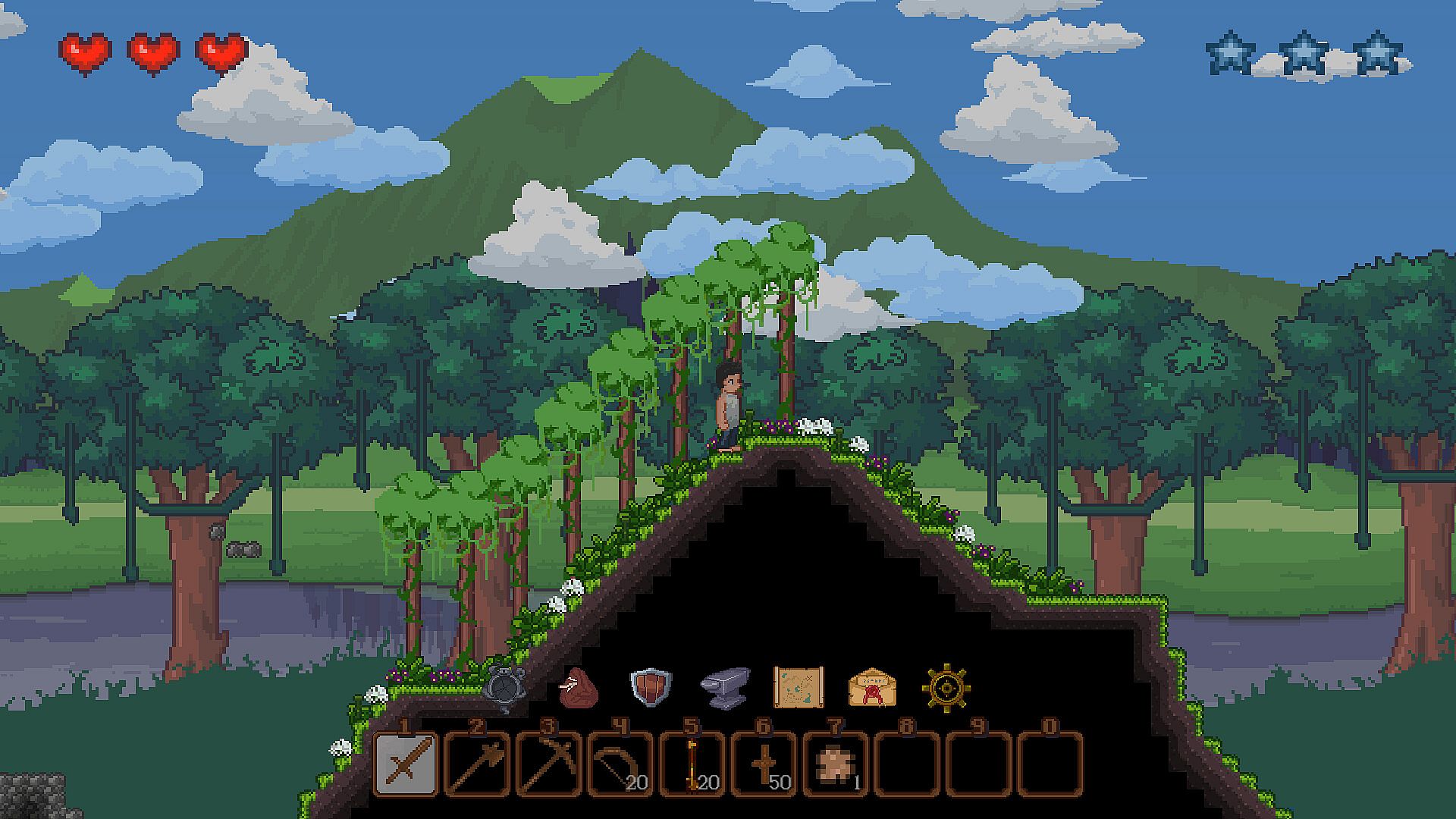Select the item in slot 6
Screen dimensions: 1456x819
(x=764, y=764)
